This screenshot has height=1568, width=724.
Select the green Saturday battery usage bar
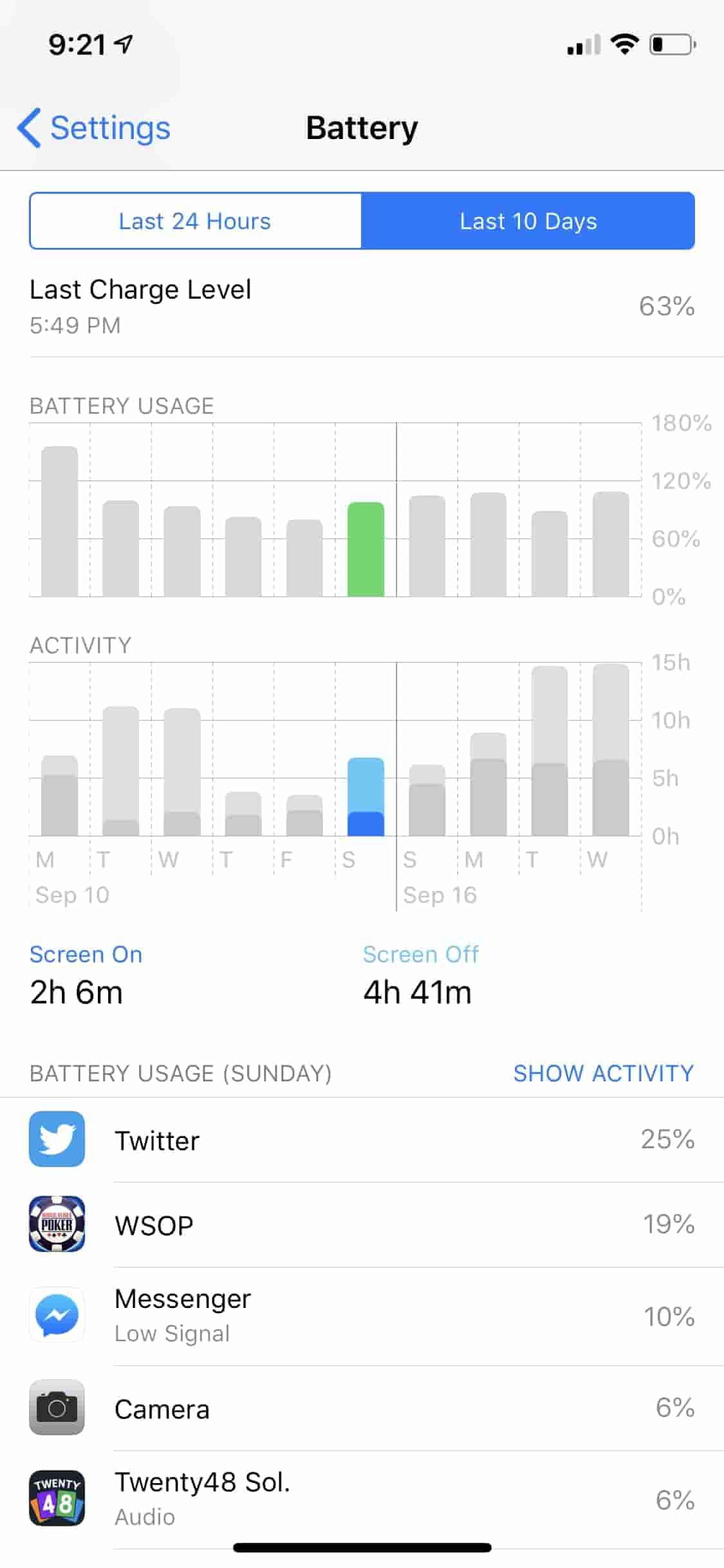point(366,549)
